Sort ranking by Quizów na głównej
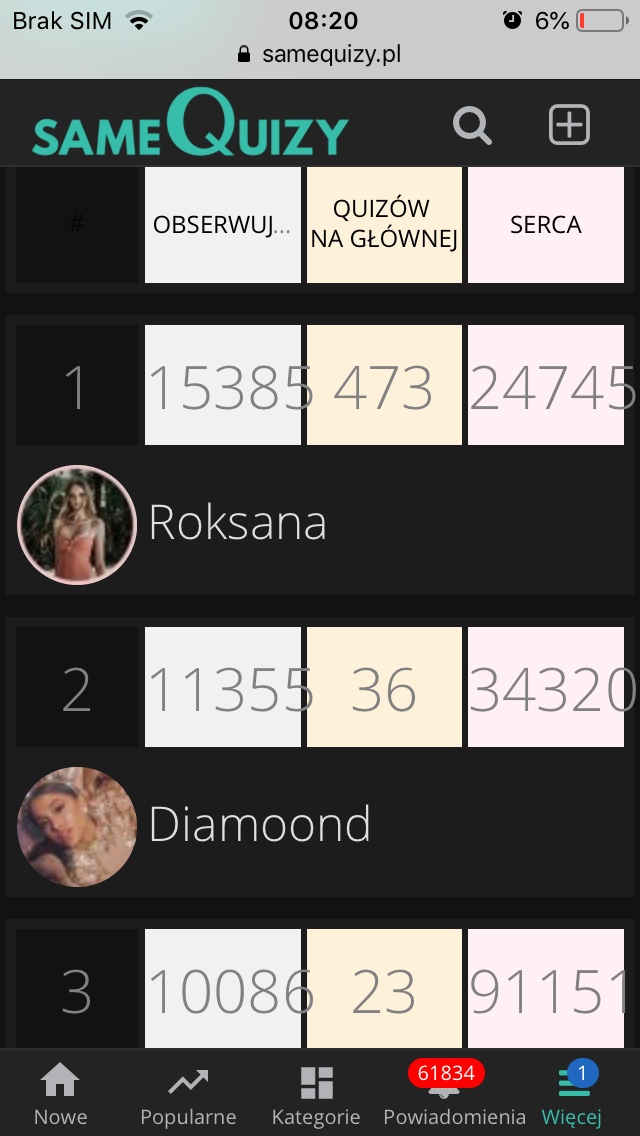Image resolution: width=640 pixels, height=1136 pixels. point(384,225)
